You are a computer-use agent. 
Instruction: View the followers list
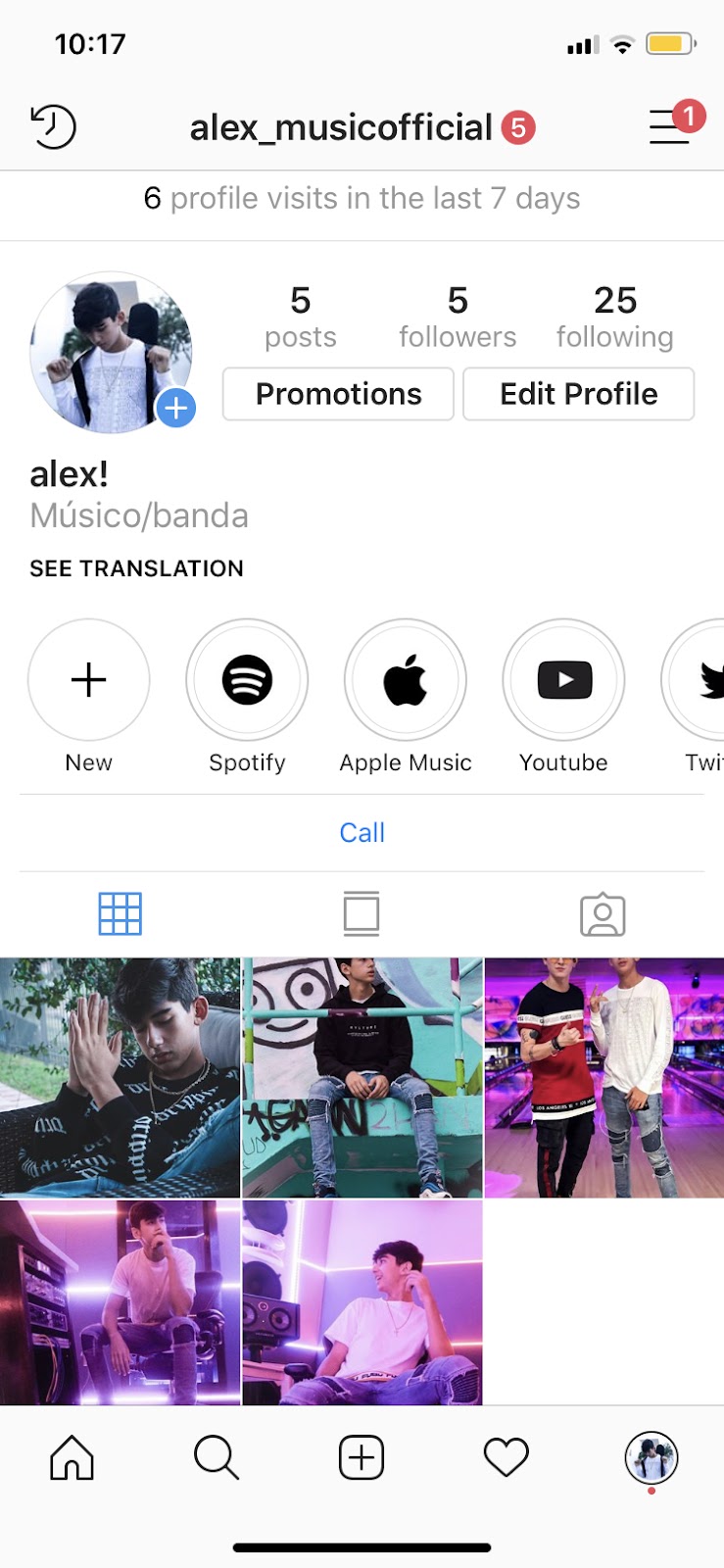(x=458, y=317)
